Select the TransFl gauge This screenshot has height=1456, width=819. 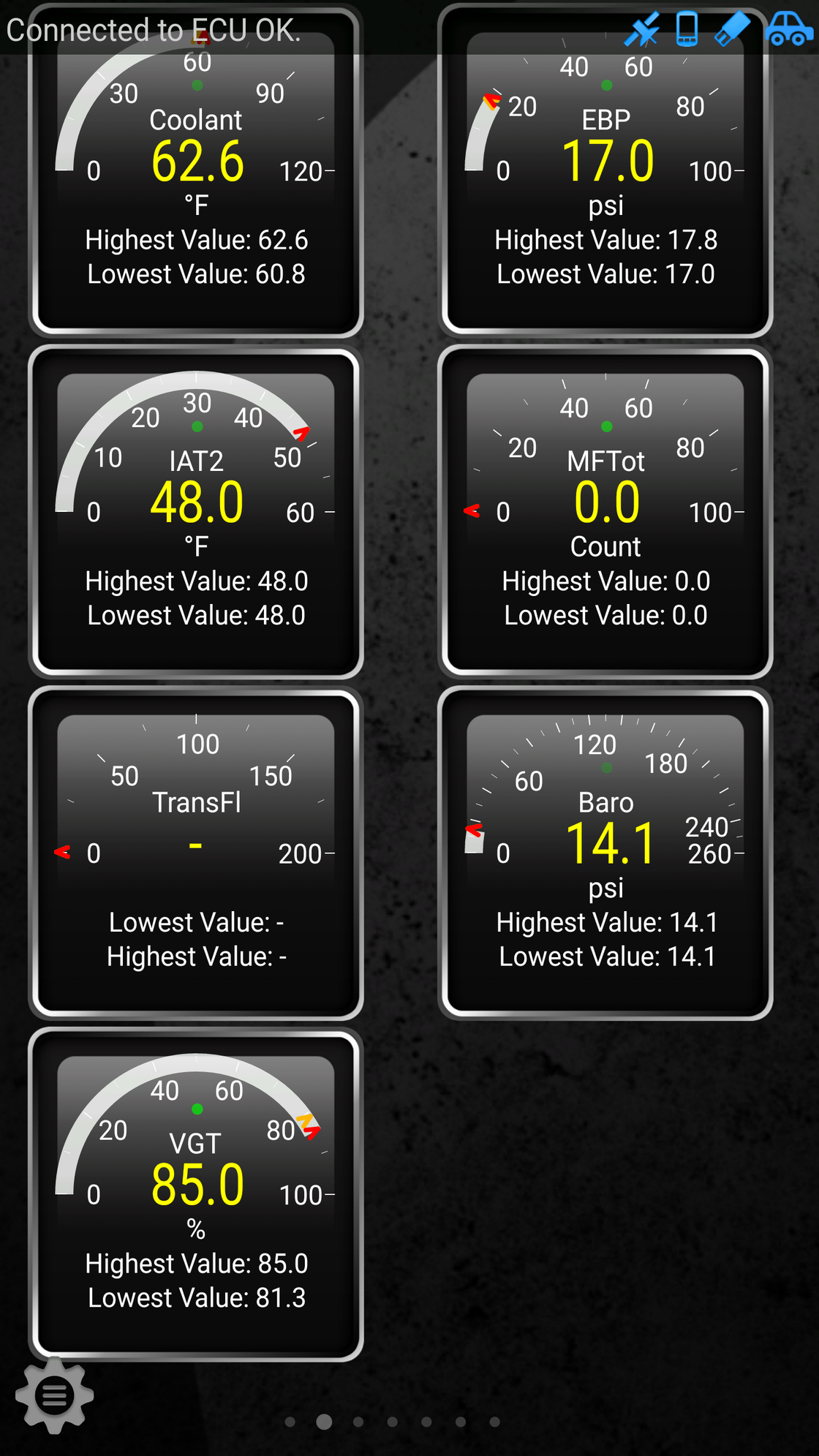(x=196, y=853)
